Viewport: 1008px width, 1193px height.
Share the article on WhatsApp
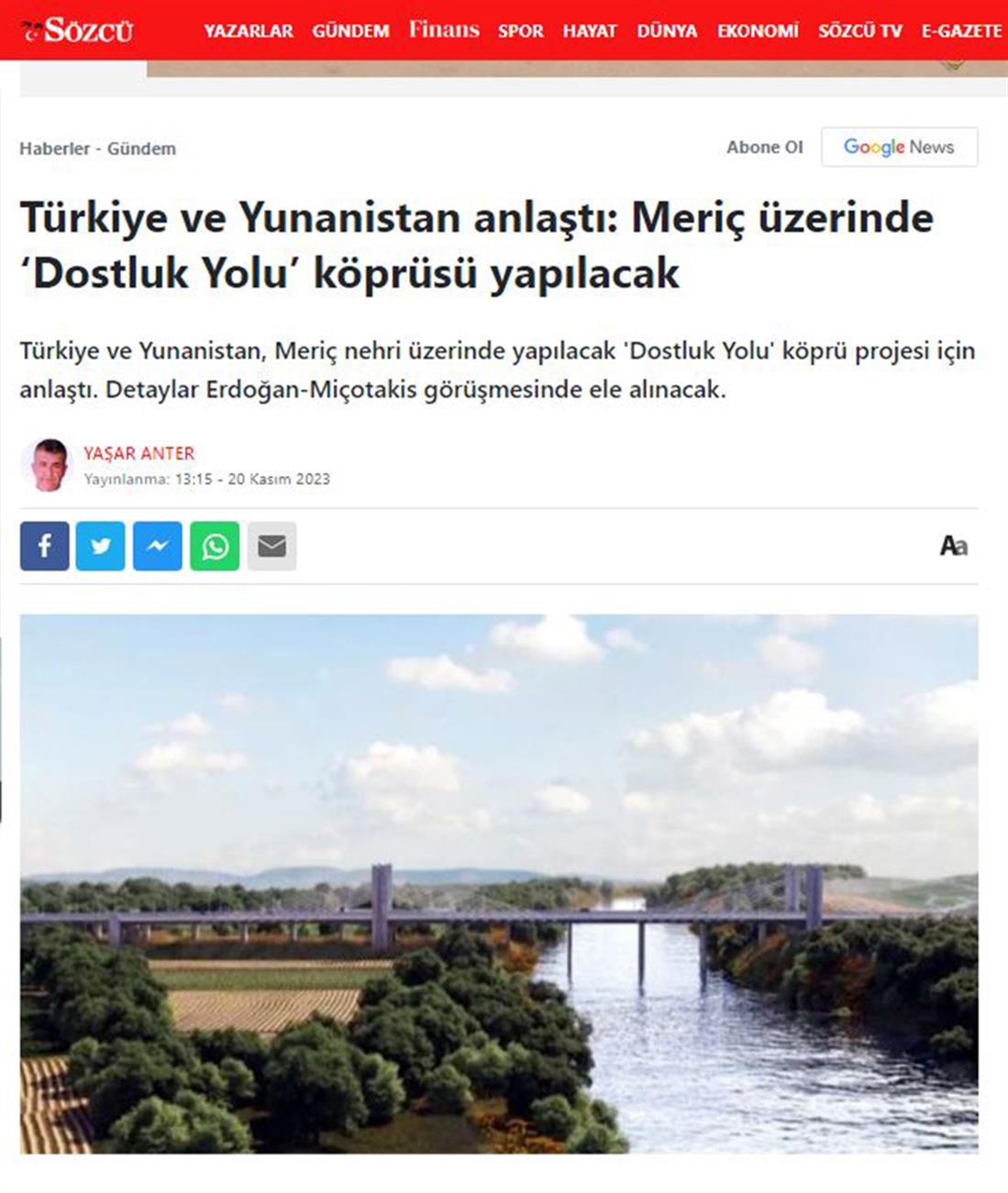tap(215, 547)
